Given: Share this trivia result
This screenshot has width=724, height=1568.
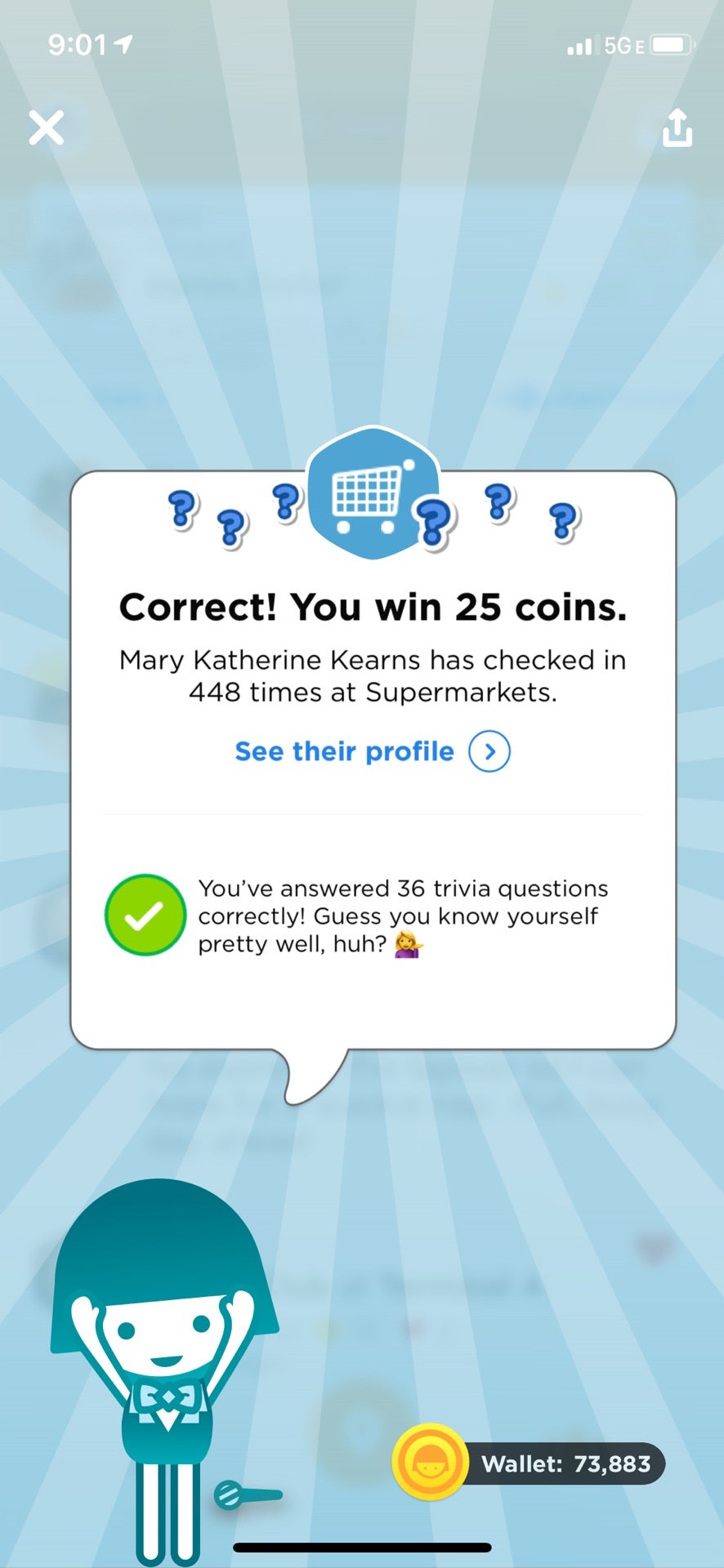Looking at the screenshot, I should (677, 128).
